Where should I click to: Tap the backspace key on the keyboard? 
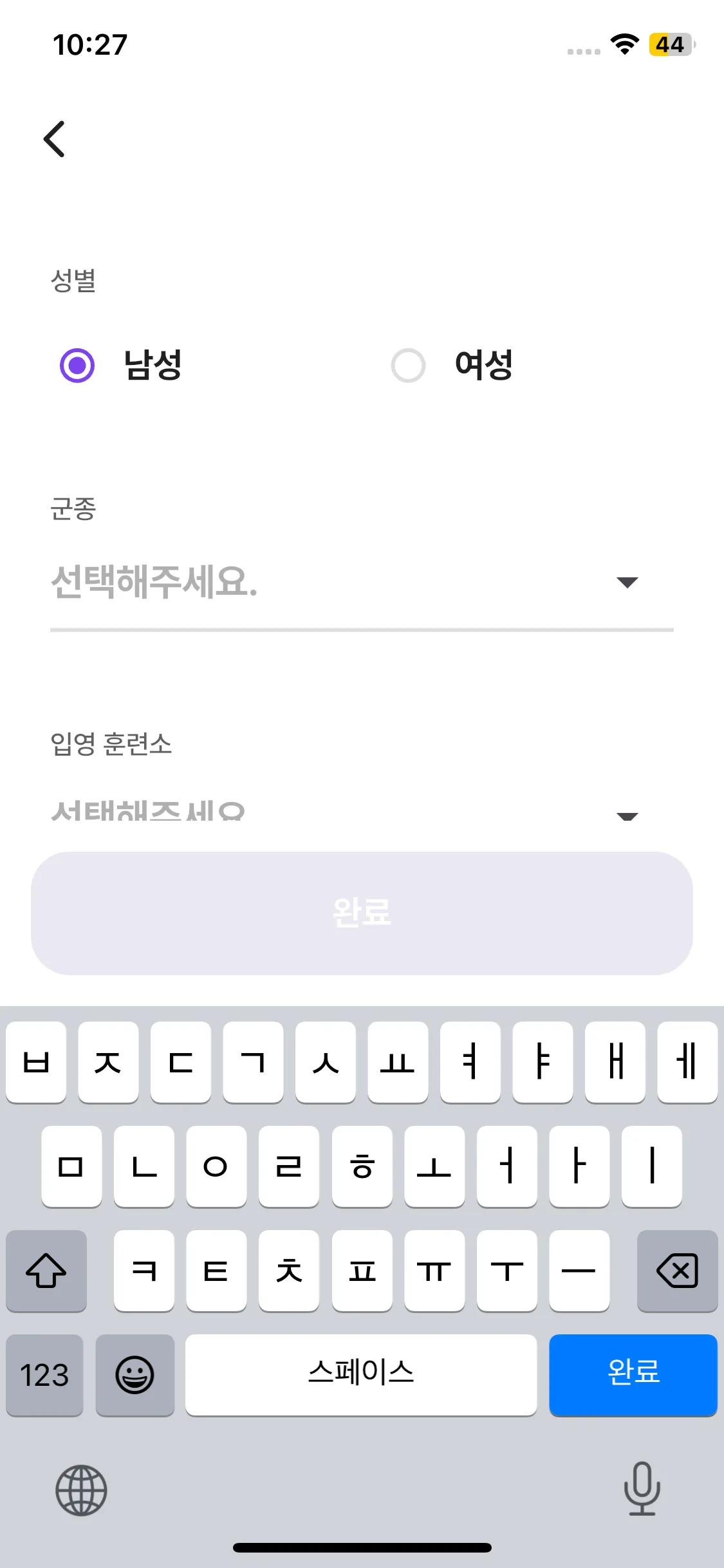tap(677, 1271)
